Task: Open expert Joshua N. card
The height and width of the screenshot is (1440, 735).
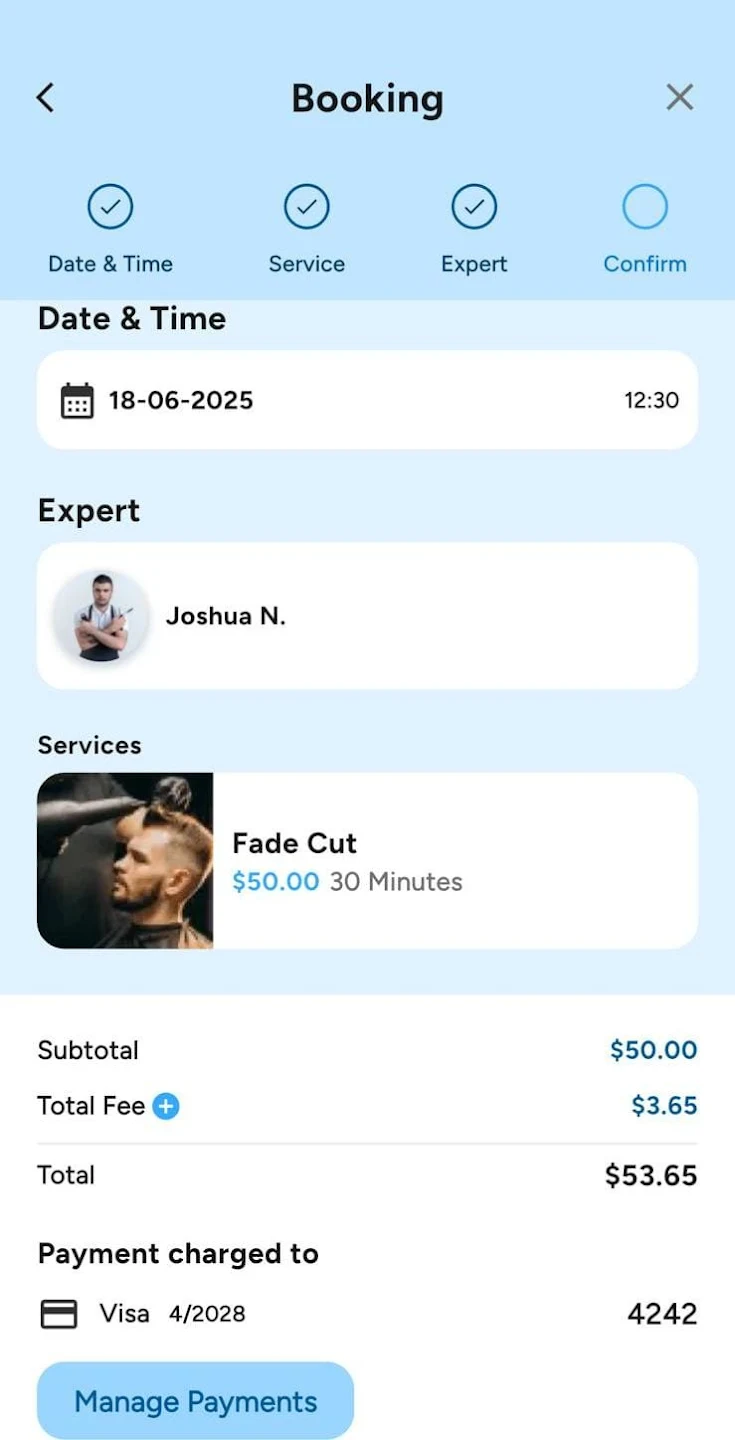Action: point(367,616)
